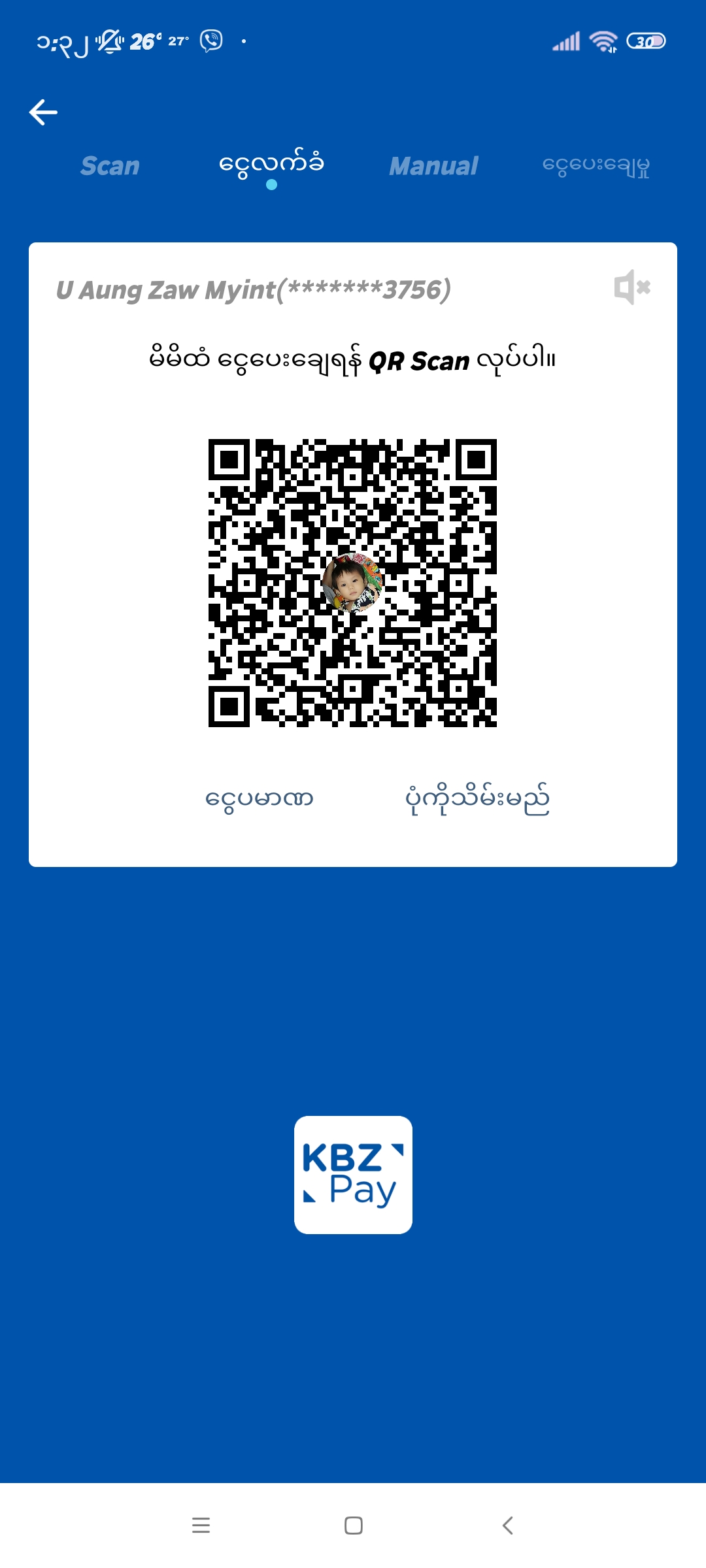Tap ပုံကိုသိမ်းမည် to save the image
Image resolution: width=706 pixels, height=1568 pixels.
477,799
